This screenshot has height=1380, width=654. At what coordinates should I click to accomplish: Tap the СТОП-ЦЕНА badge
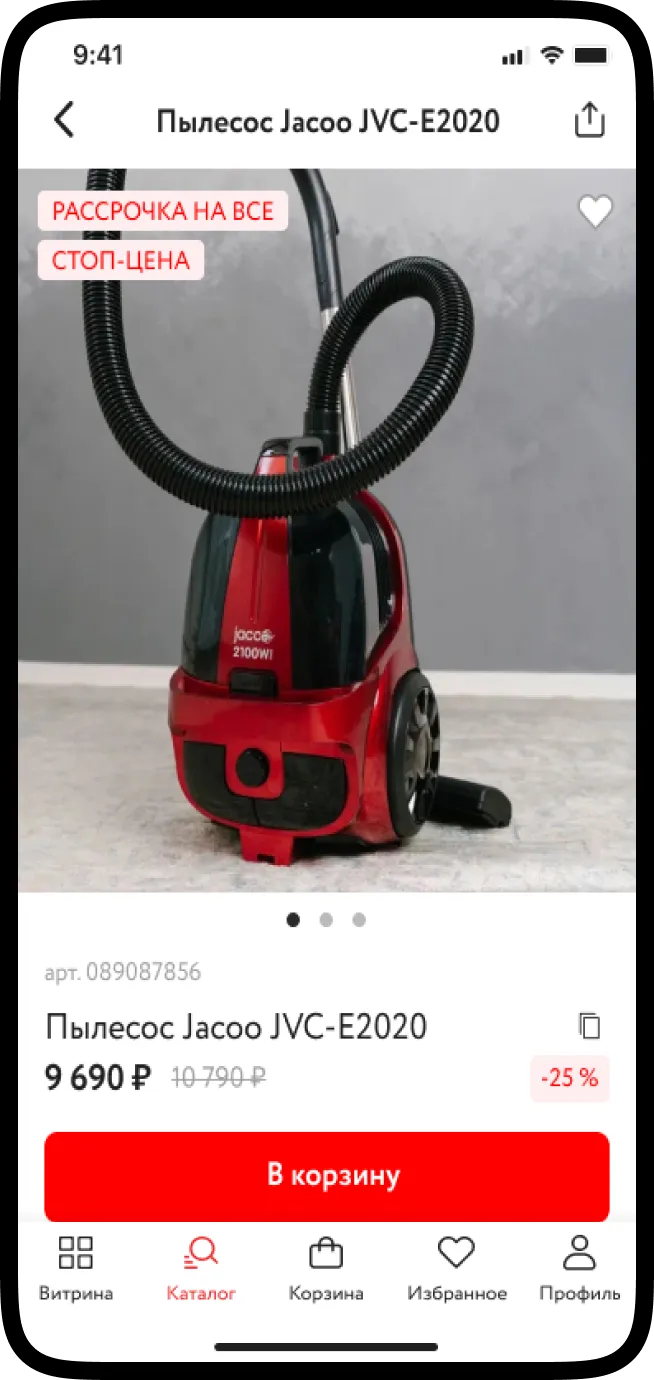click(x=121, y=261)
